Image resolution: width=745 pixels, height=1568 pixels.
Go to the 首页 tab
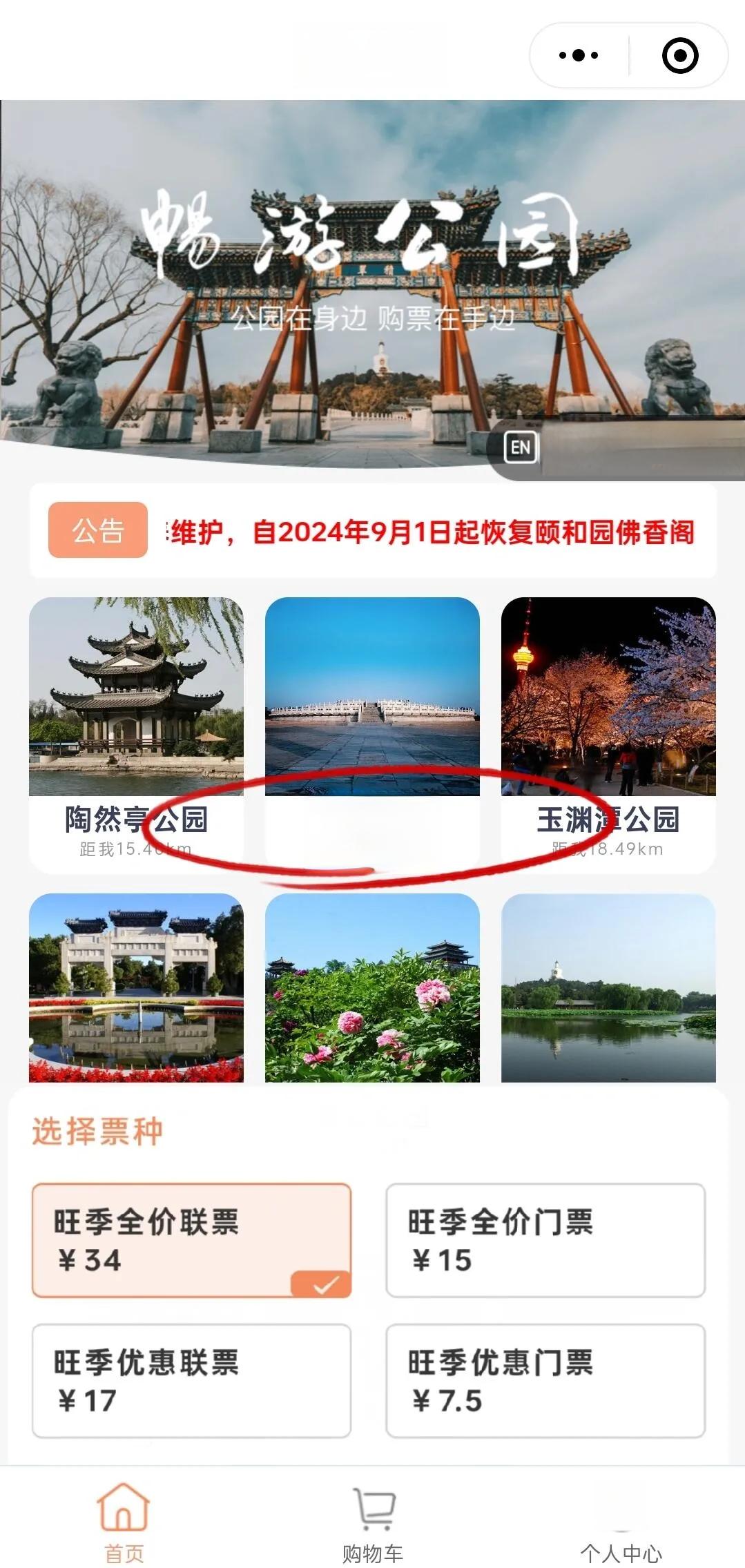pos(124,1522)
